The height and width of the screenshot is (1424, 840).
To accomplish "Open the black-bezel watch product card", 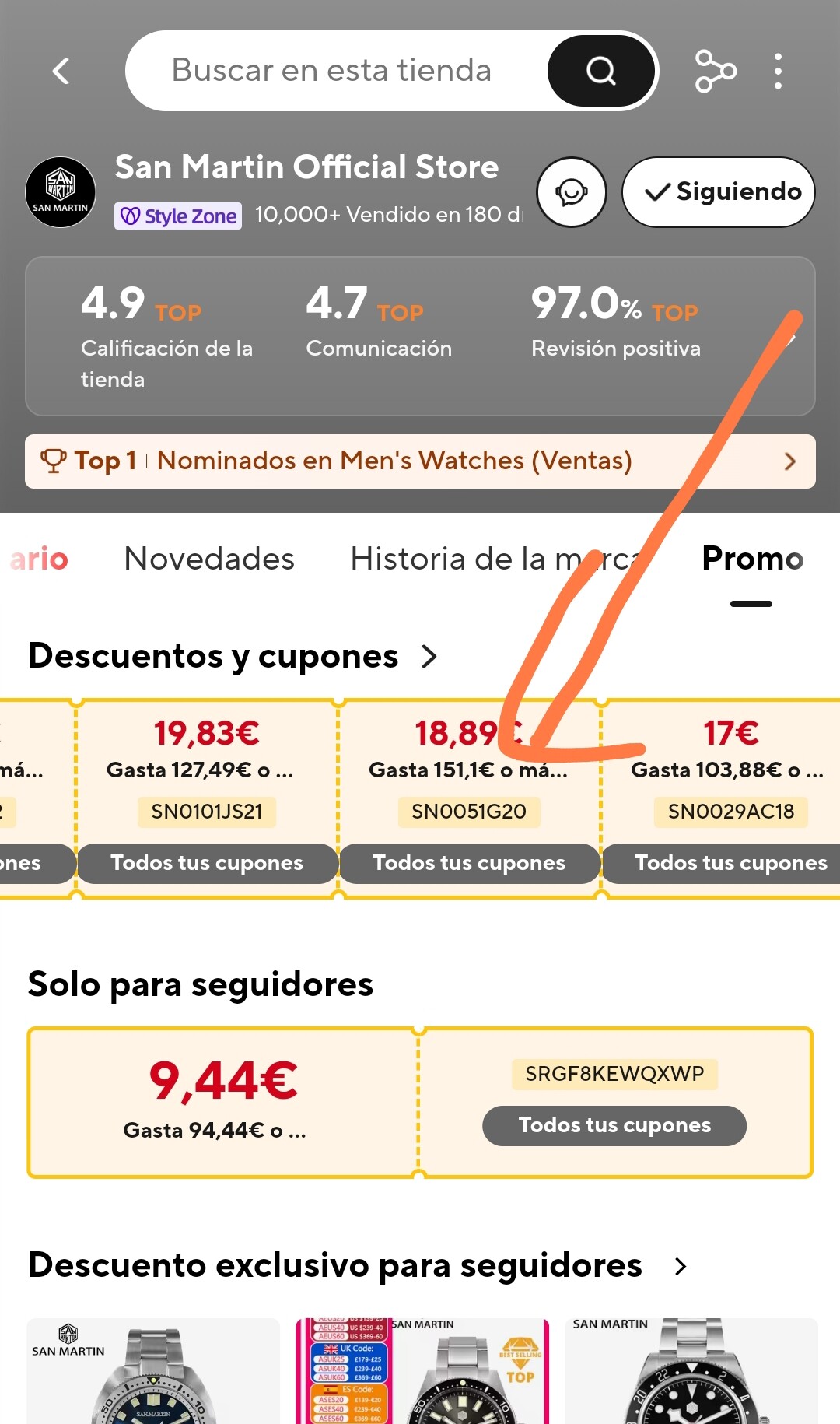I will point(691,1373).
